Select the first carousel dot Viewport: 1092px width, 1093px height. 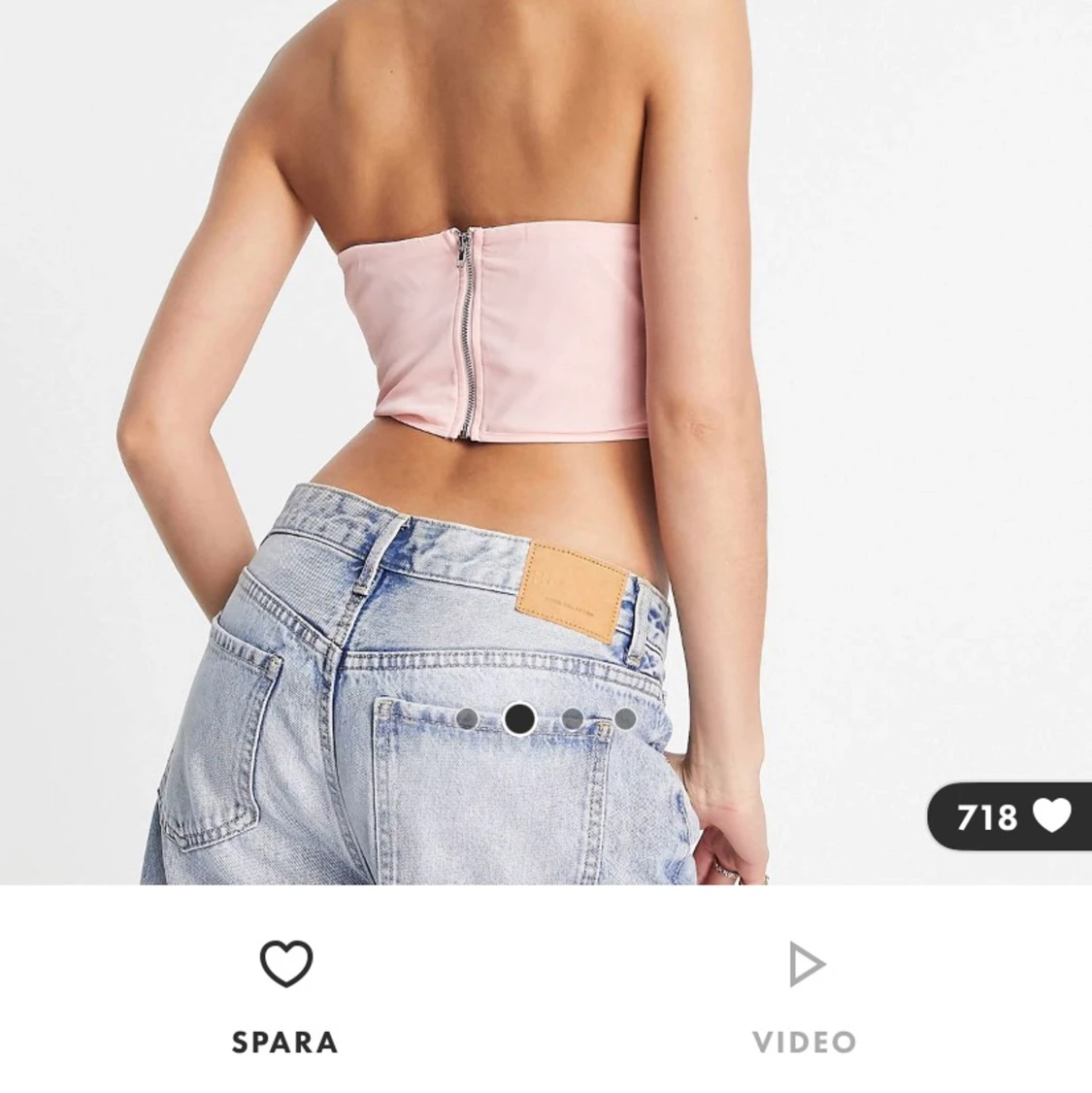point(467,716)
